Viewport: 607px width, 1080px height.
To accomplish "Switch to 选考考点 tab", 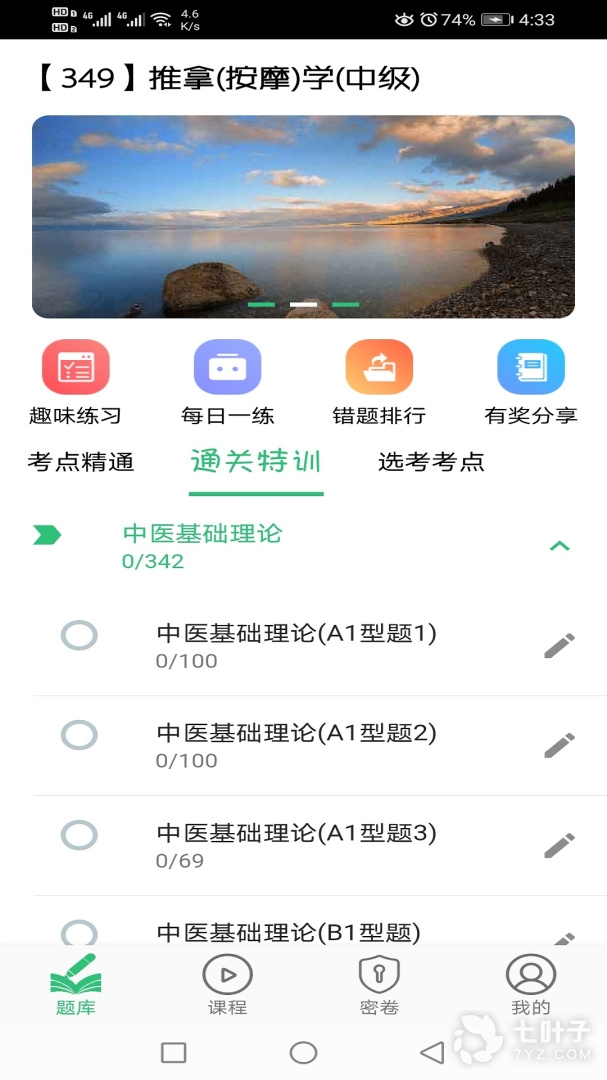I will pyautogui.click(x=431, y=462).
